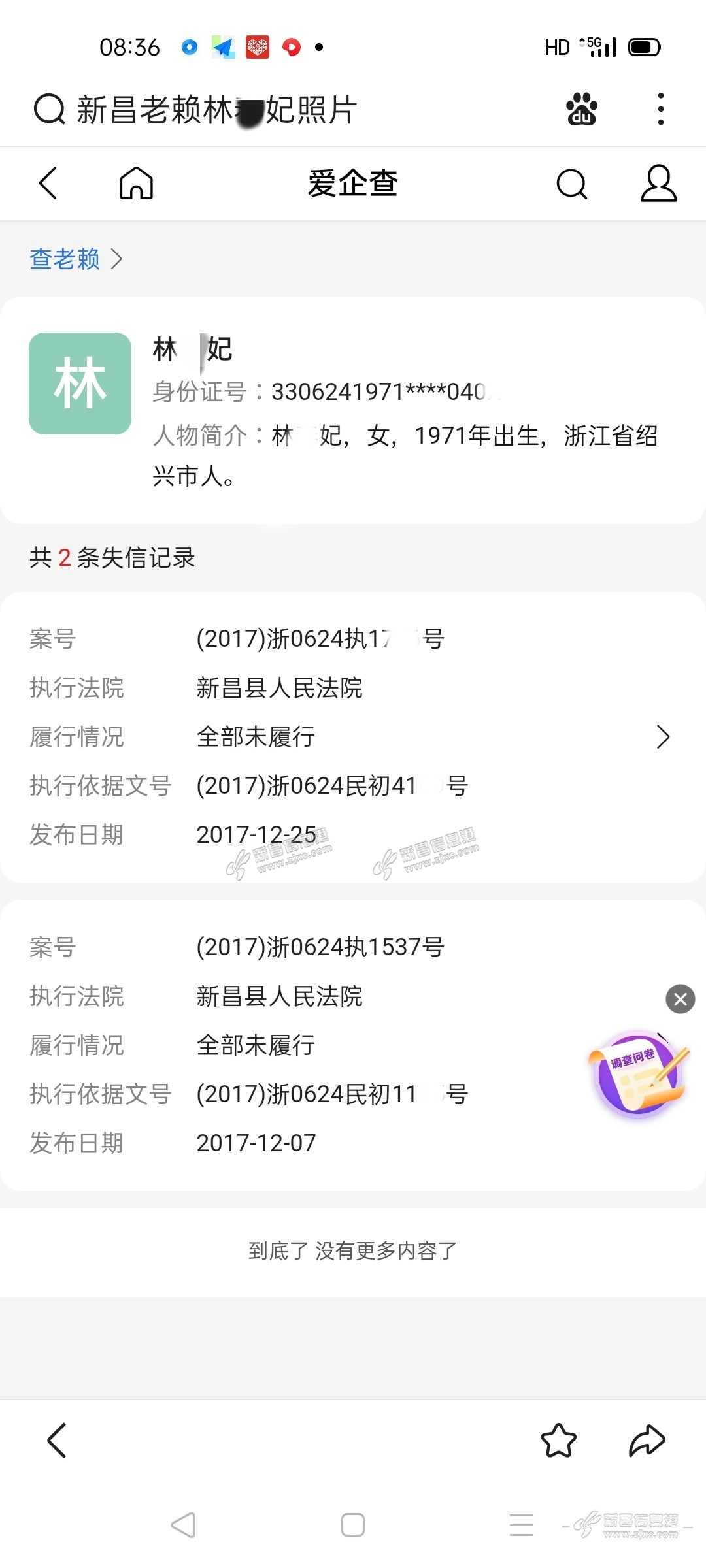The image size is (706, 1568).
Task: Open search in the 爱企查 header
Action: 572,184
